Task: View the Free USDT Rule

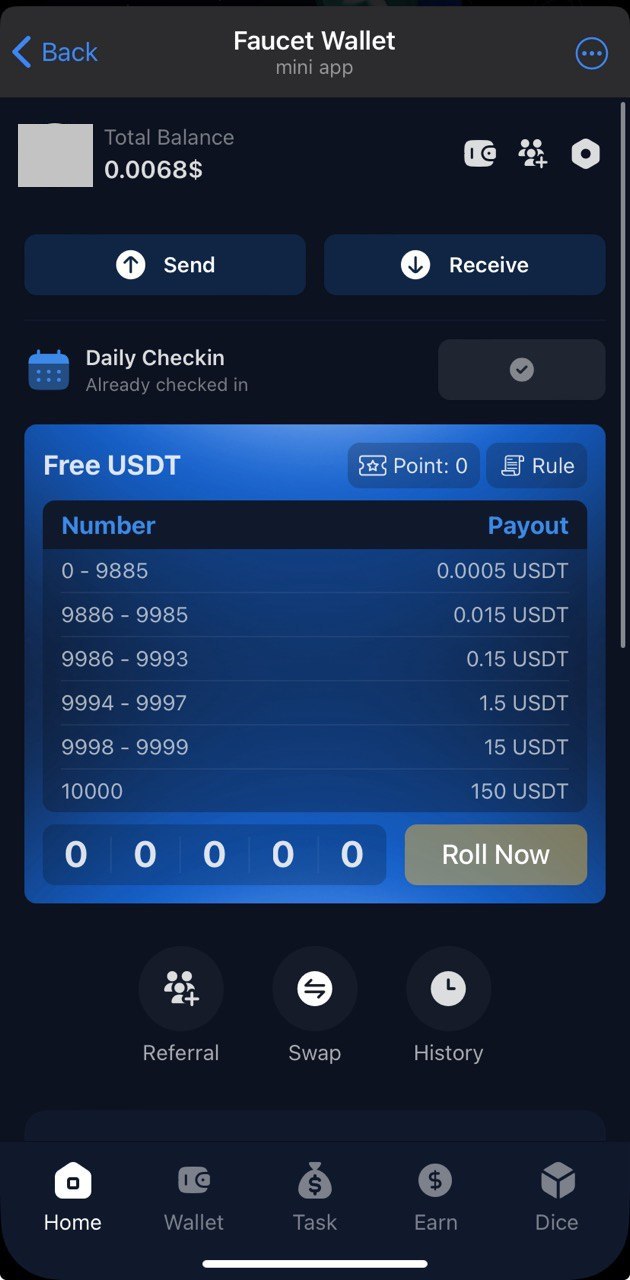Action: pos(537,466)
